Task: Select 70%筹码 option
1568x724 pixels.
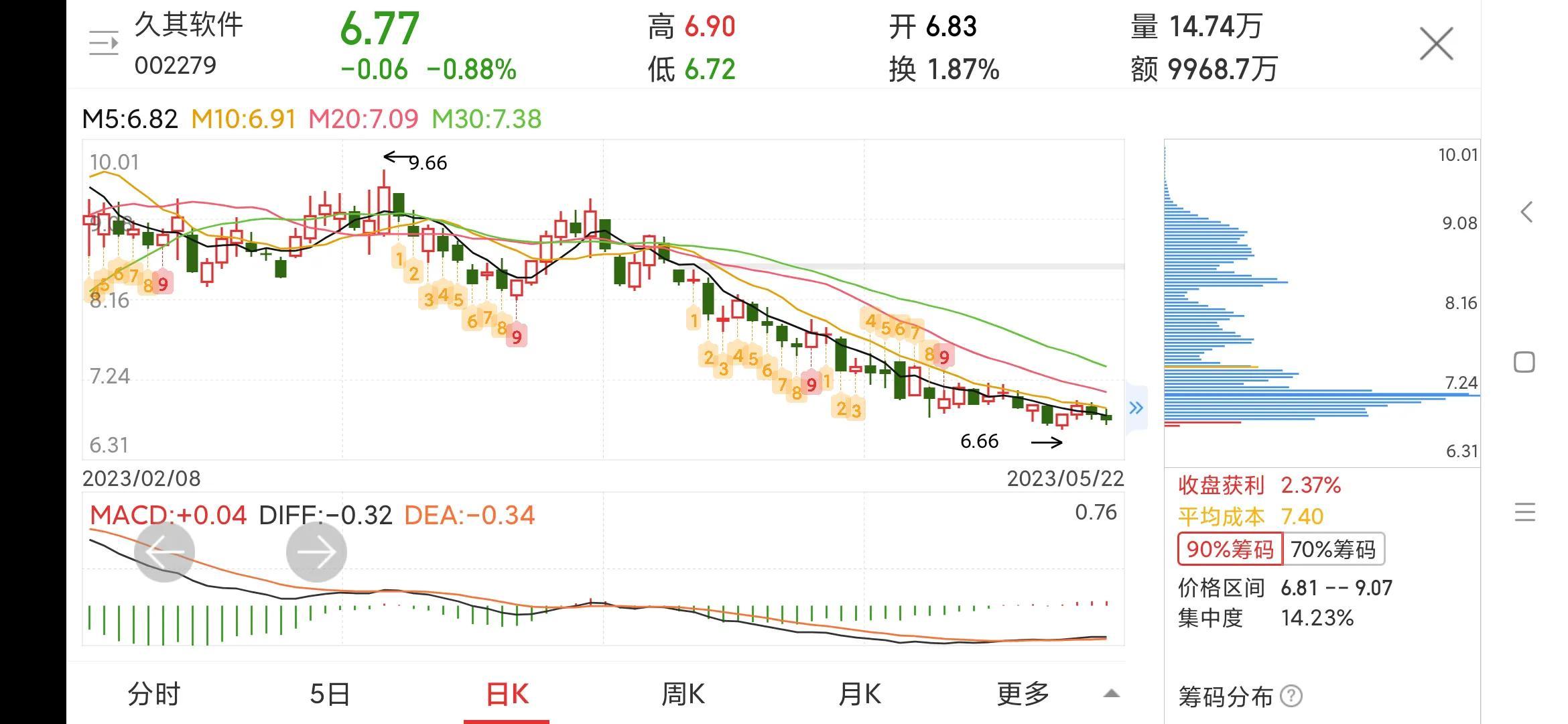Action: (x=1333, y=550)
